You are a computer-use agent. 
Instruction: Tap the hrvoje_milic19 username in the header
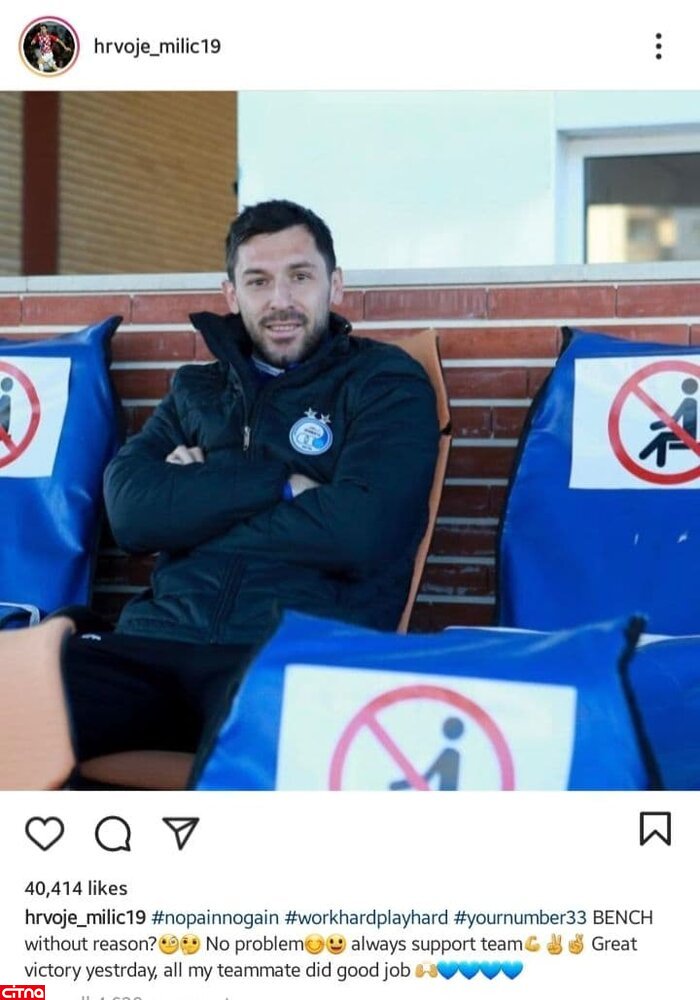[157, 46]
